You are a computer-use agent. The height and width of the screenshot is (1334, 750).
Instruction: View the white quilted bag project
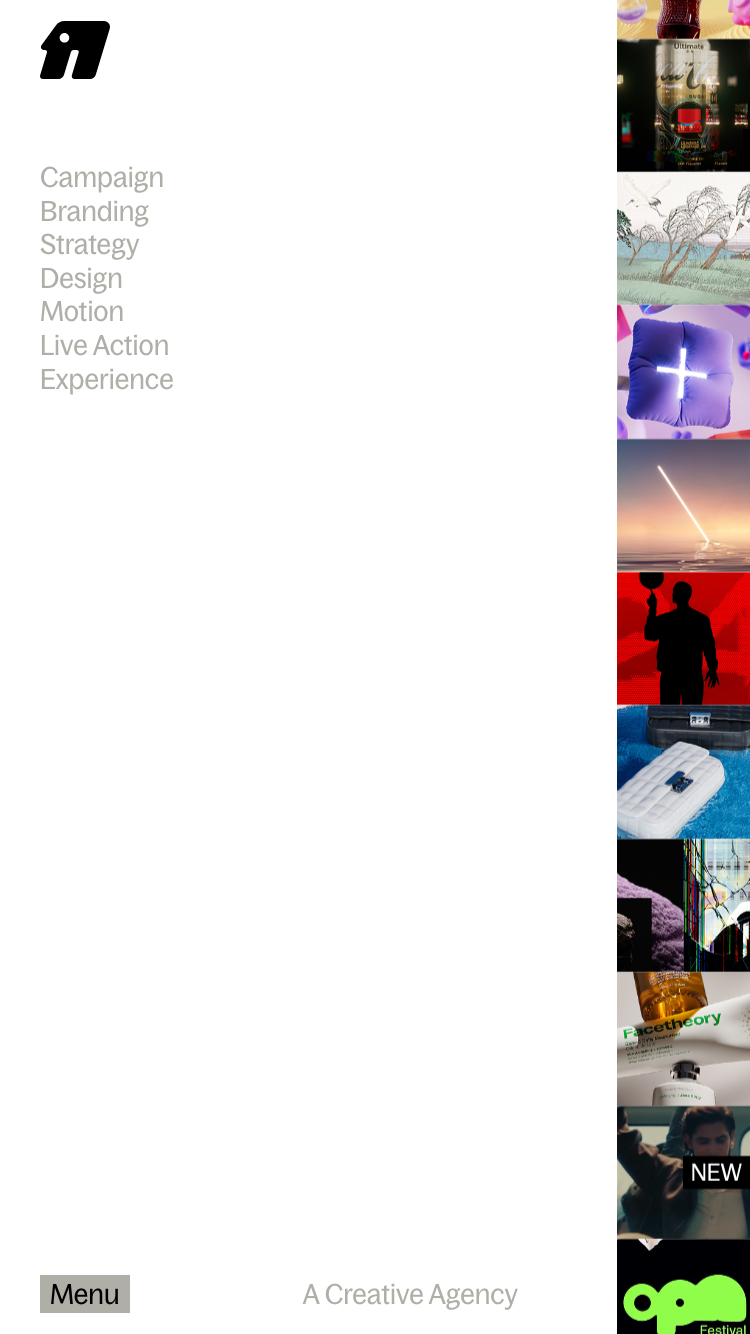point(683,772)
